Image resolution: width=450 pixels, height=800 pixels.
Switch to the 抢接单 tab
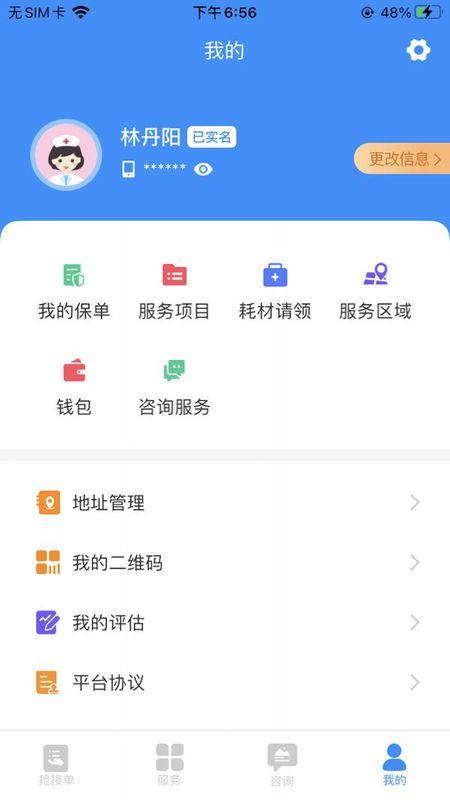56,765
